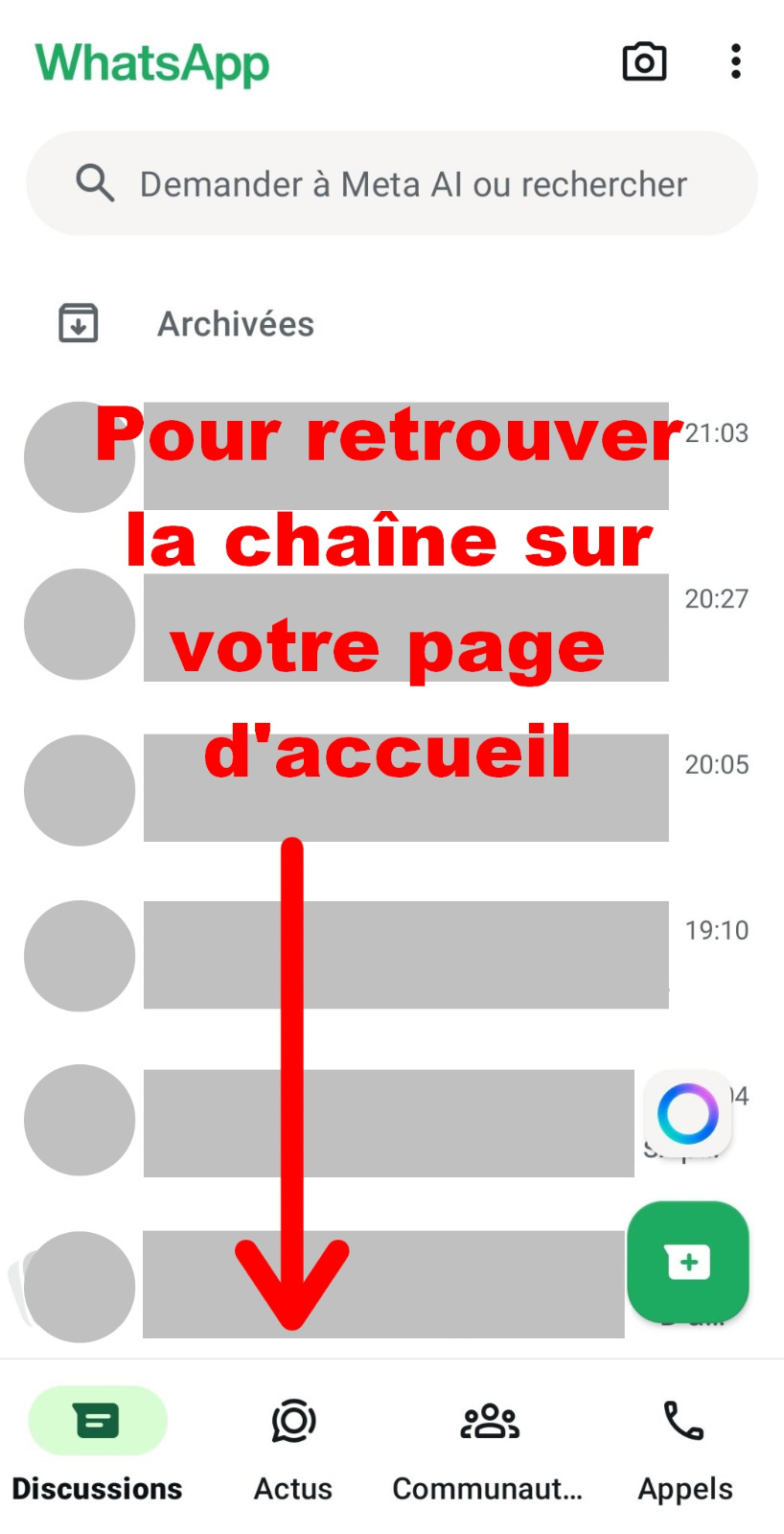Screen dimensions: 784x1534
Task: Open the chat received at 20:27
Action: pos(392,624)
